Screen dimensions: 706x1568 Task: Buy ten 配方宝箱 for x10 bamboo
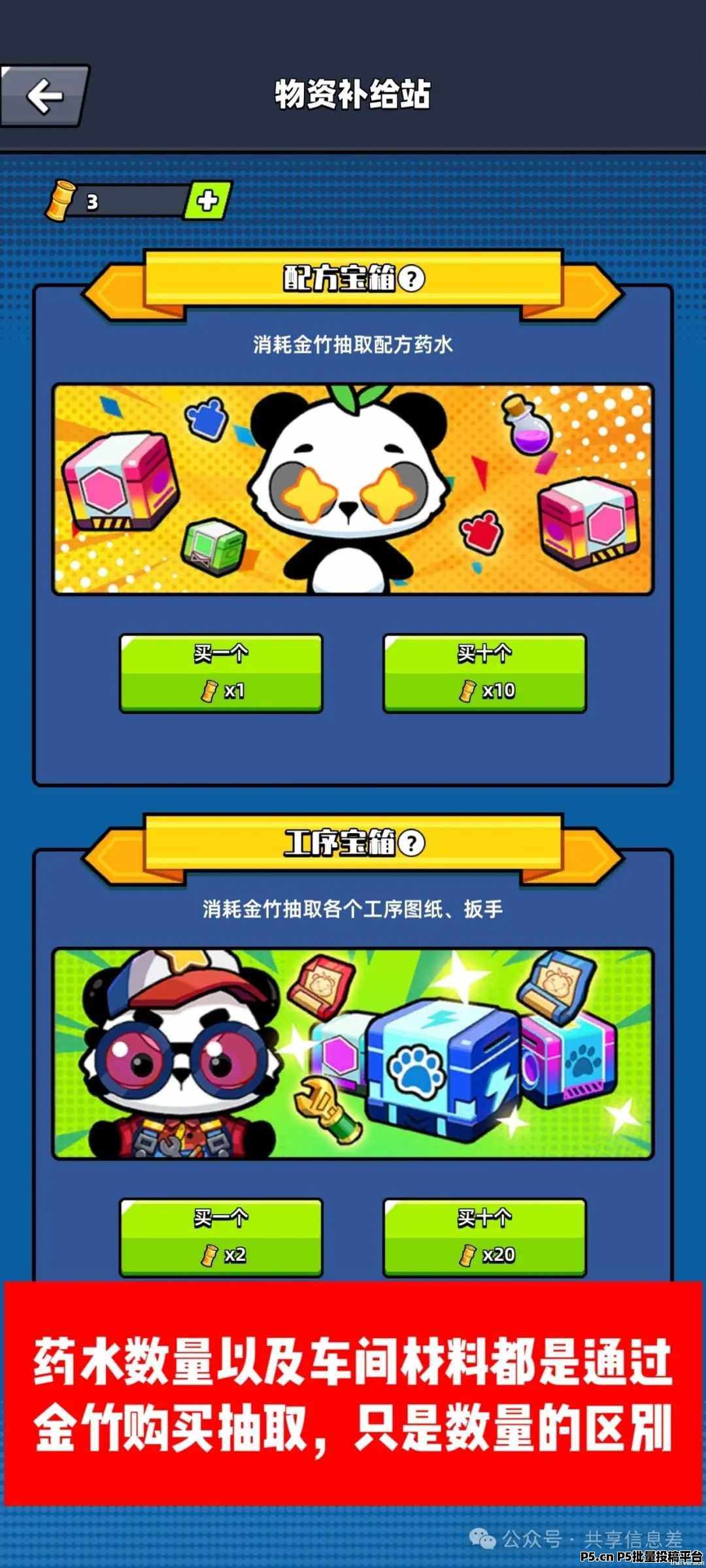pyautogui.click(x=484, y=673)
